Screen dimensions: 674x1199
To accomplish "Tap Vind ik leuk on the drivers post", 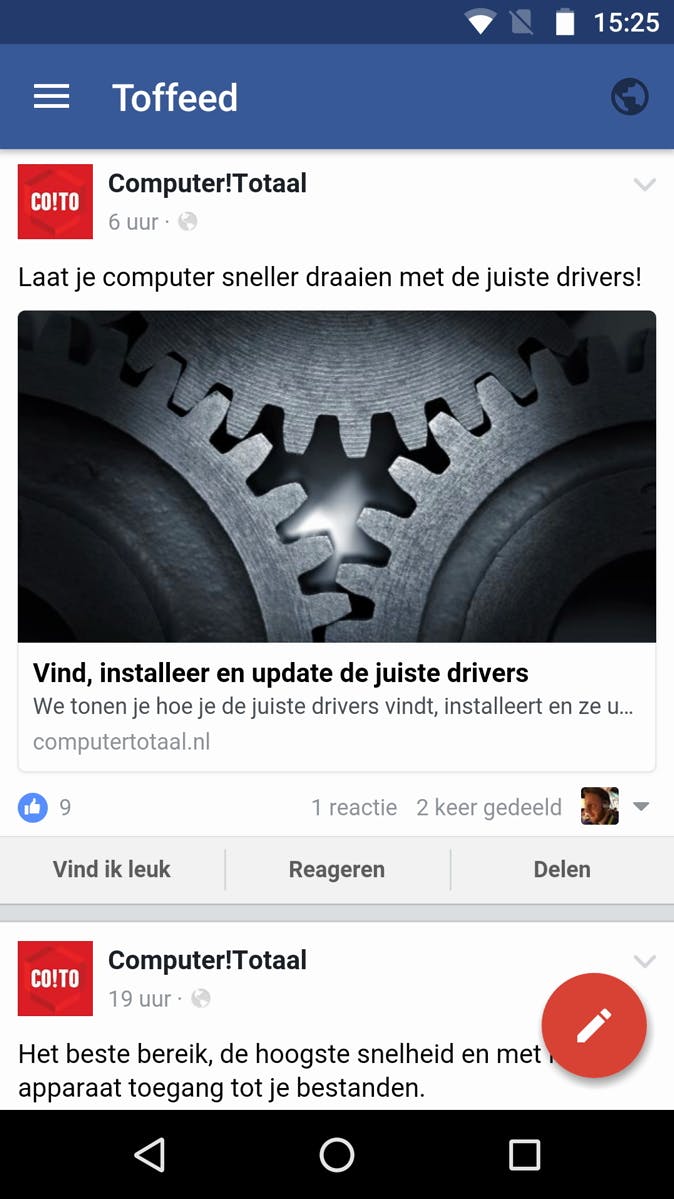I will (x=112, y=869).
